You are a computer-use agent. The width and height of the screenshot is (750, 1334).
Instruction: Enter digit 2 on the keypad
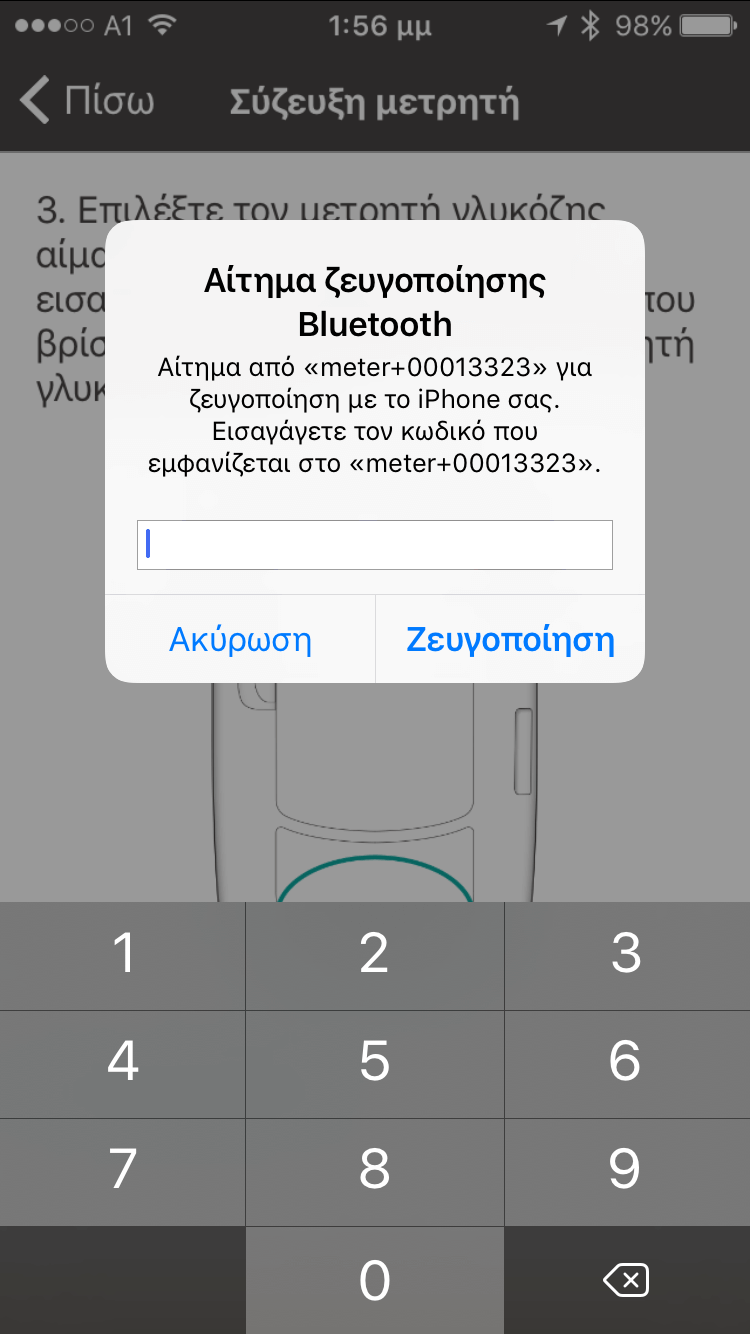tap(374, 956)
